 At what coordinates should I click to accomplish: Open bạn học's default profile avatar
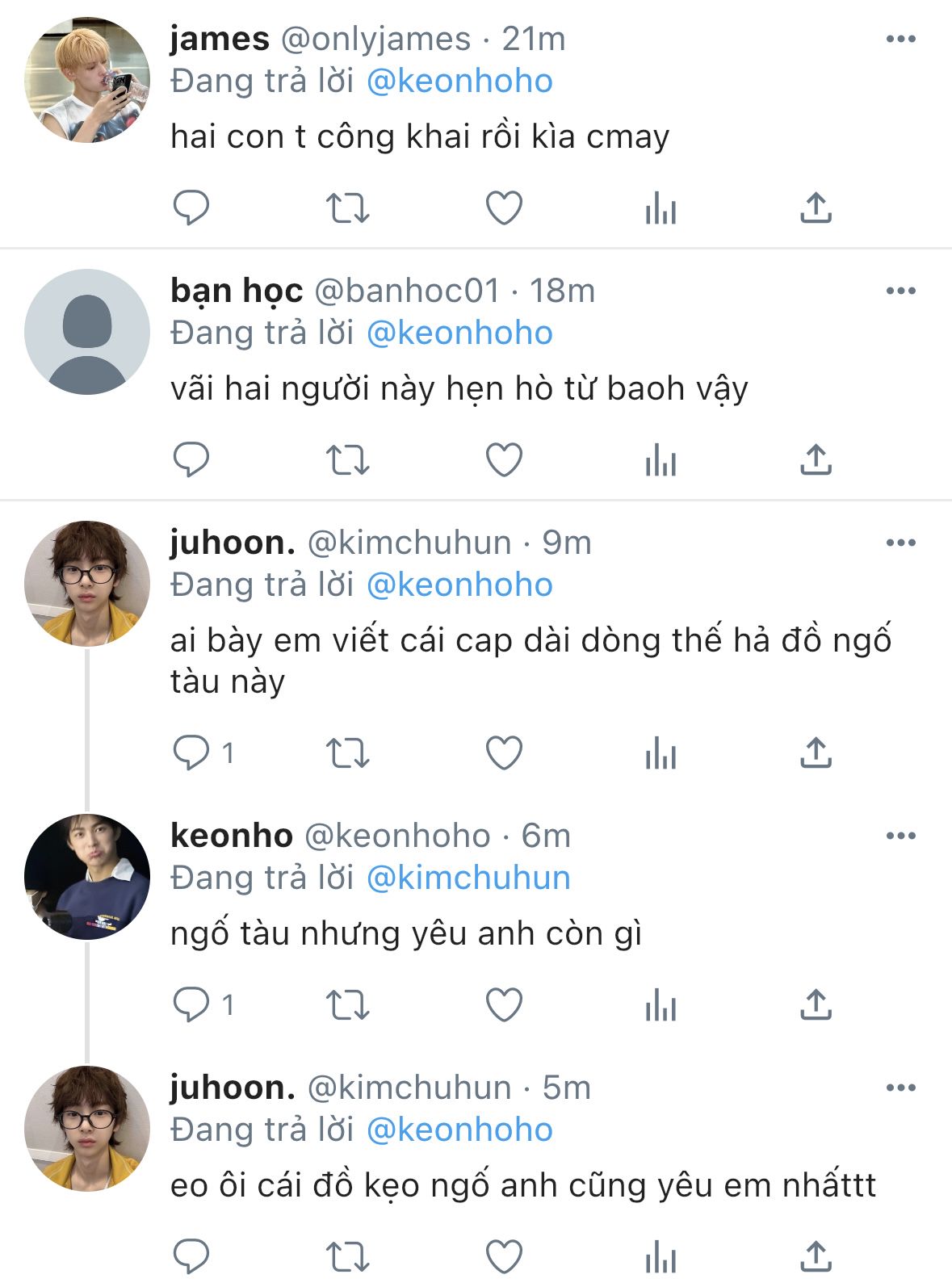(x=87, y=332)
